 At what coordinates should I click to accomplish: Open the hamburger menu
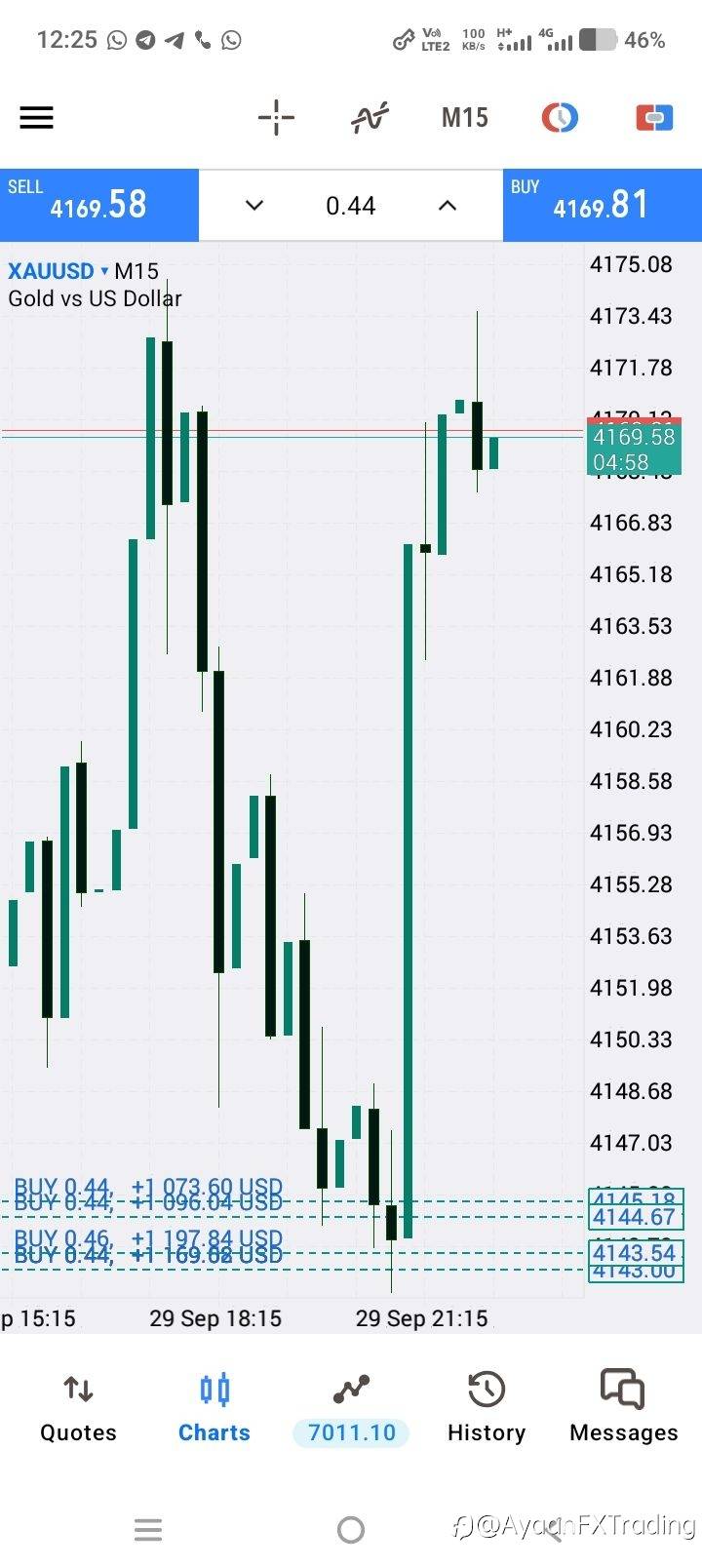point(37,118)
